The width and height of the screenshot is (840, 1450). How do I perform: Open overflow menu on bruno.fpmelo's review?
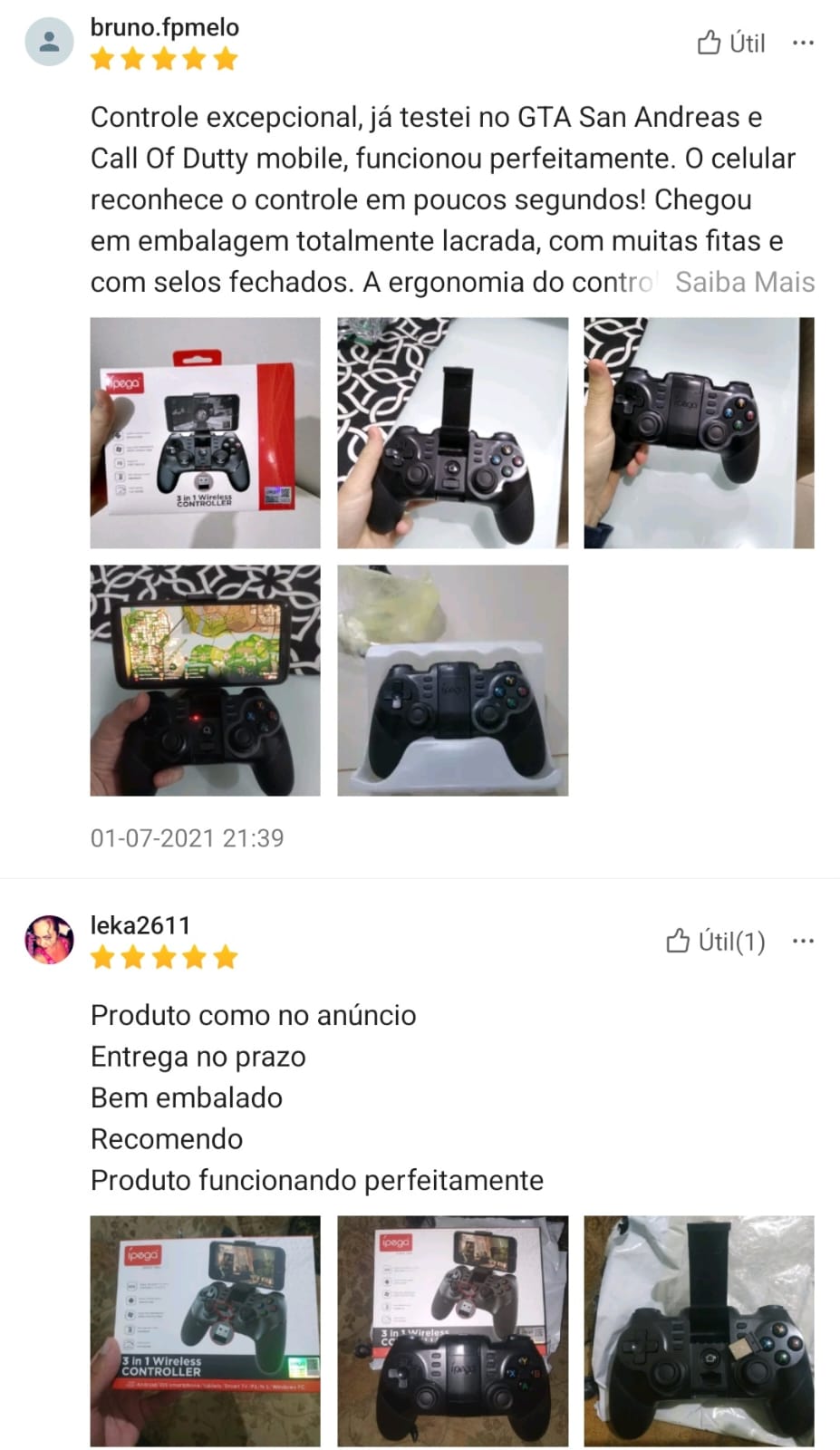tap(803, 43)
